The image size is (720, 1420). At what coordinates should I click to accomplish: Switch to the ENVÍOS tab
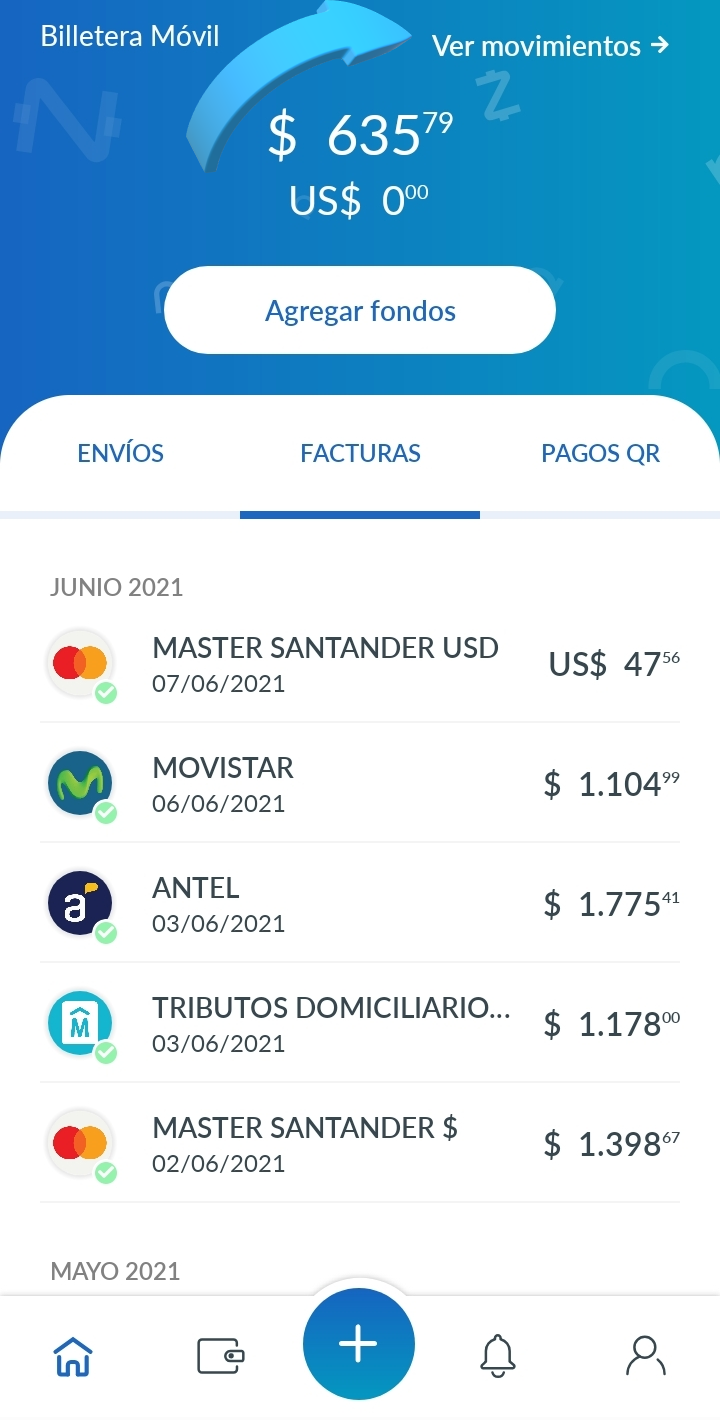[x=120, y=453]
